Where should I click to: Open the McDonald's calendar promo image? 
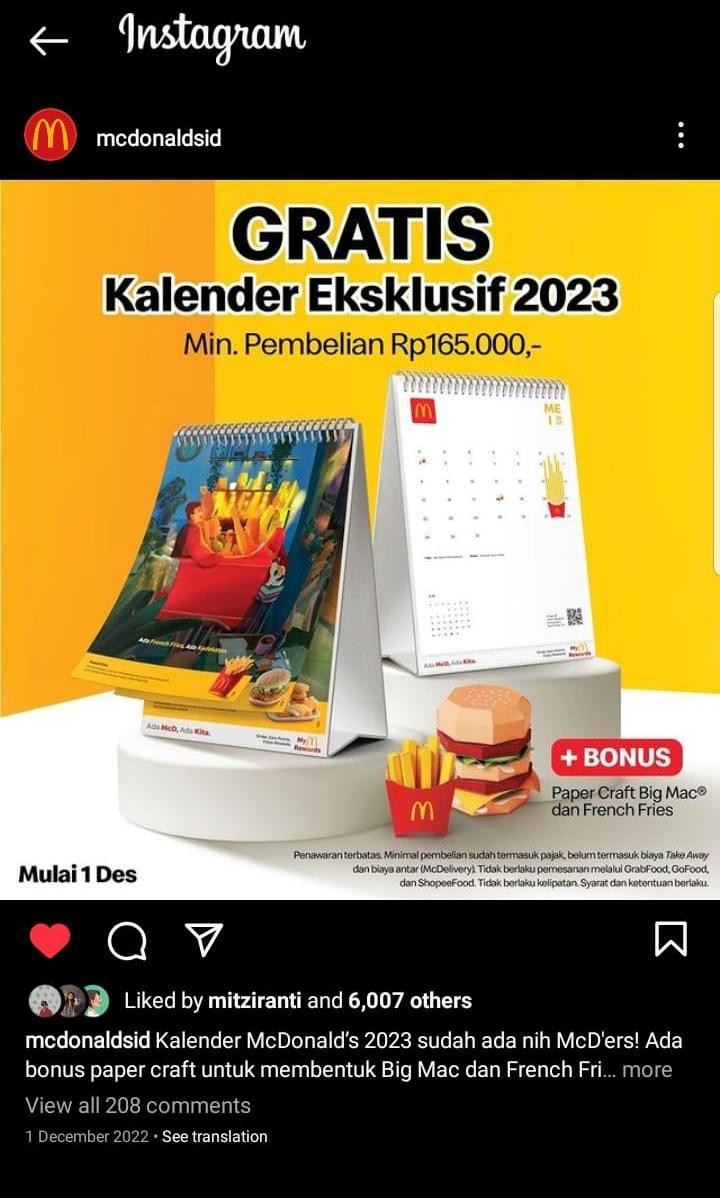tap(360, 540)
